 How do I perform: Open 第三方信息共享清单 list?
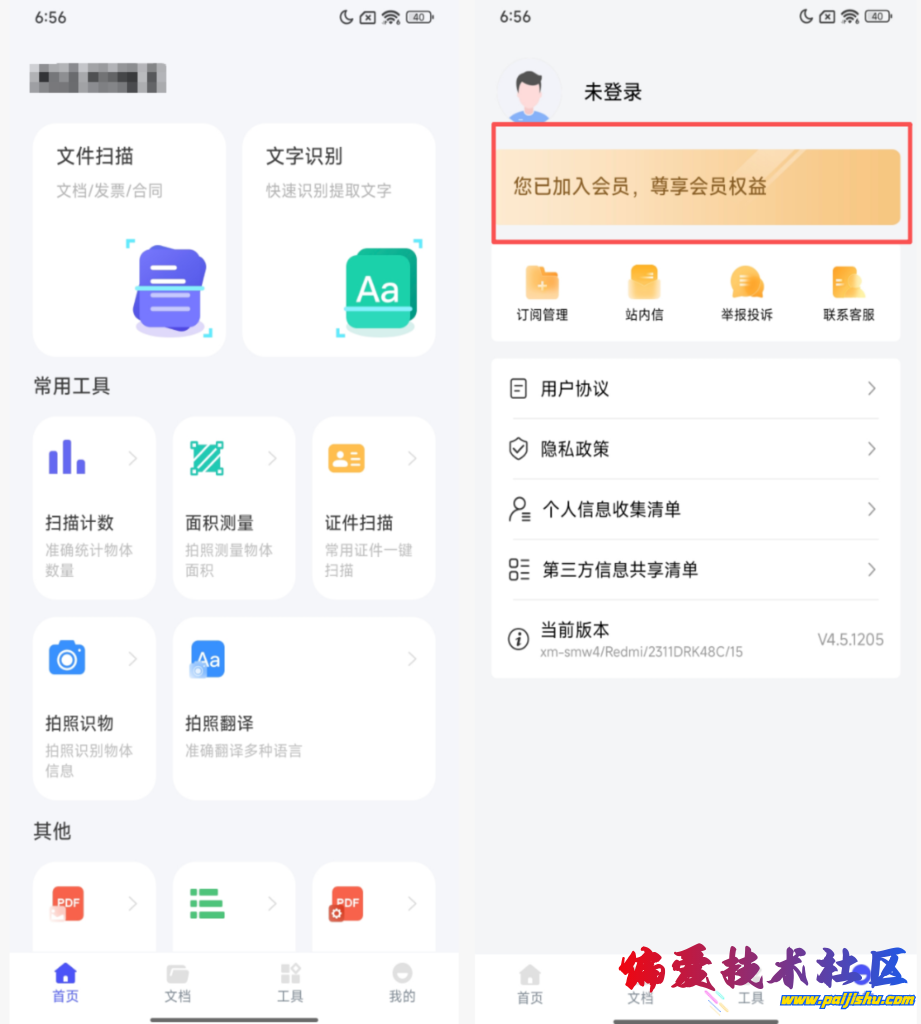[x=695, y=570]
